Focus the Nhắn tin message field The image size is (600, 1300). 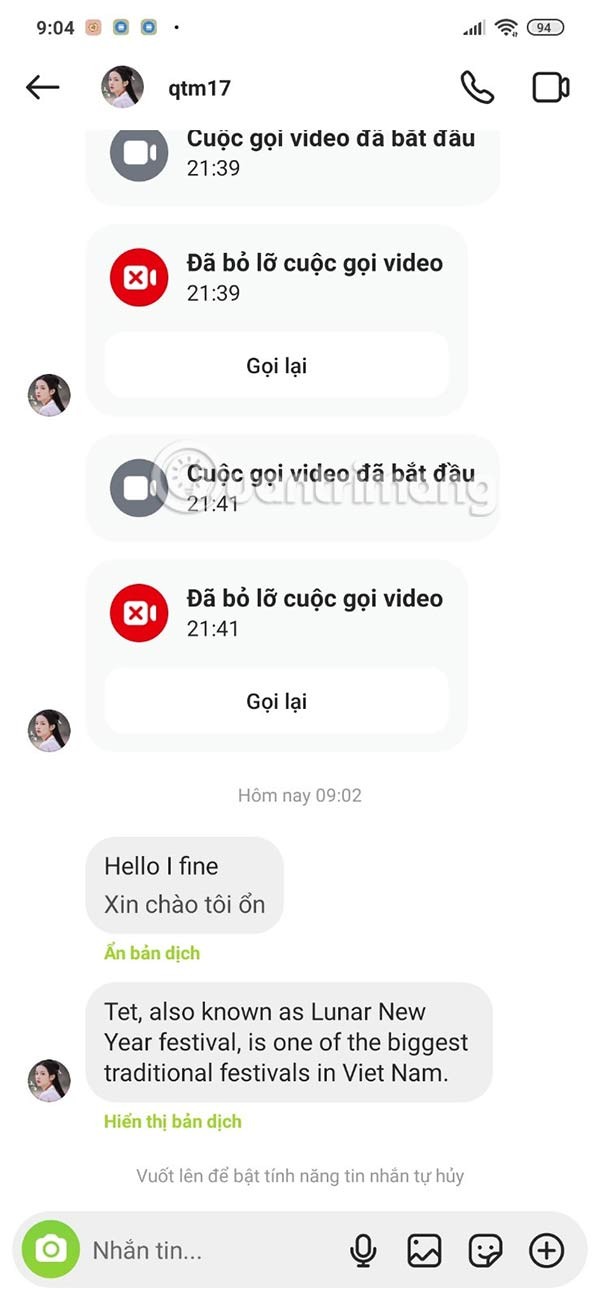pos(200,1250)
